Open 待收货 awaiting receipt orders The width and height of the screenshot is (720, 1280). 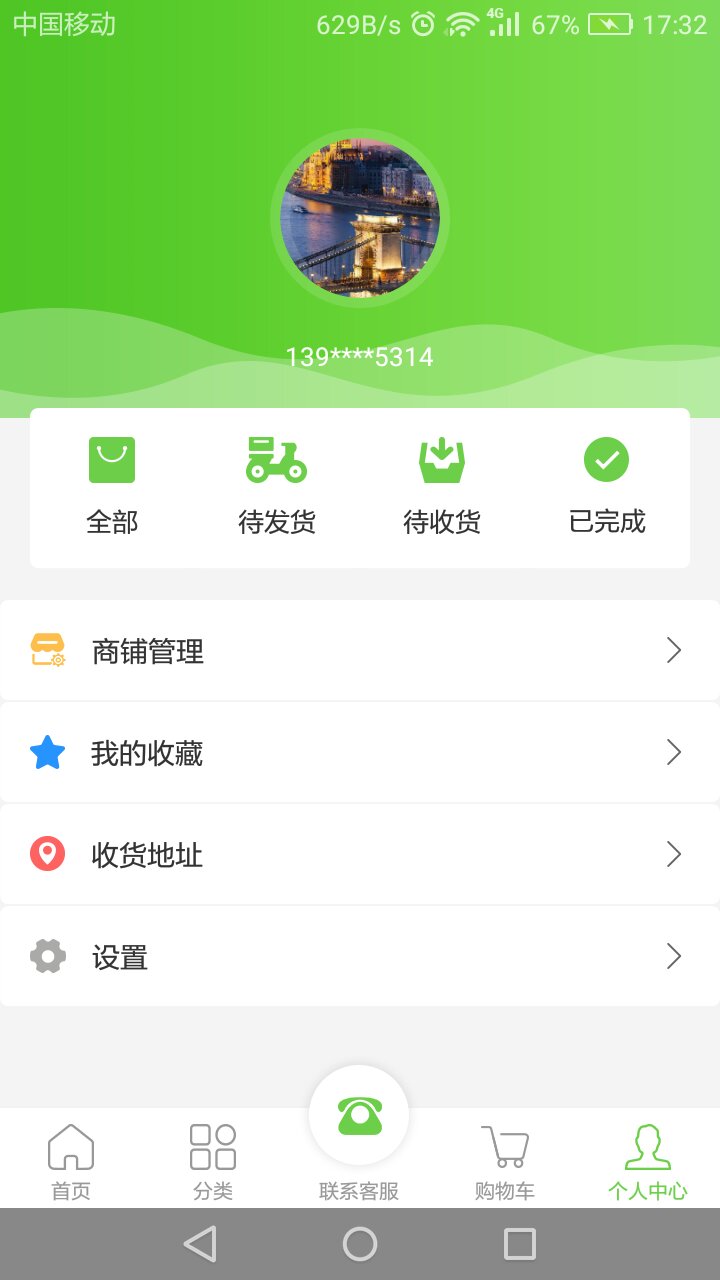coord(442,485)
